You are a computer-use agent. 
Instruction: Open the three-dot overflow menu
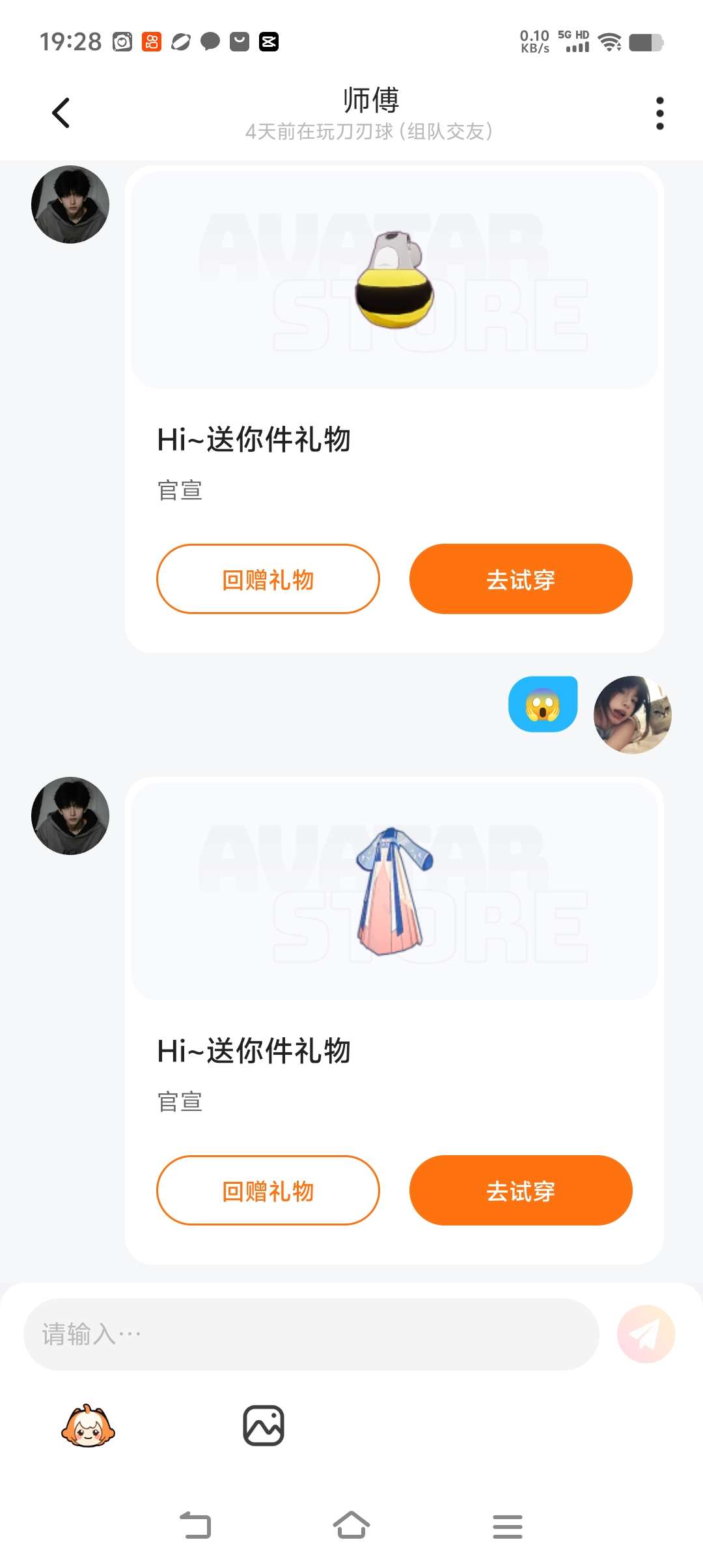coord(659,113)
